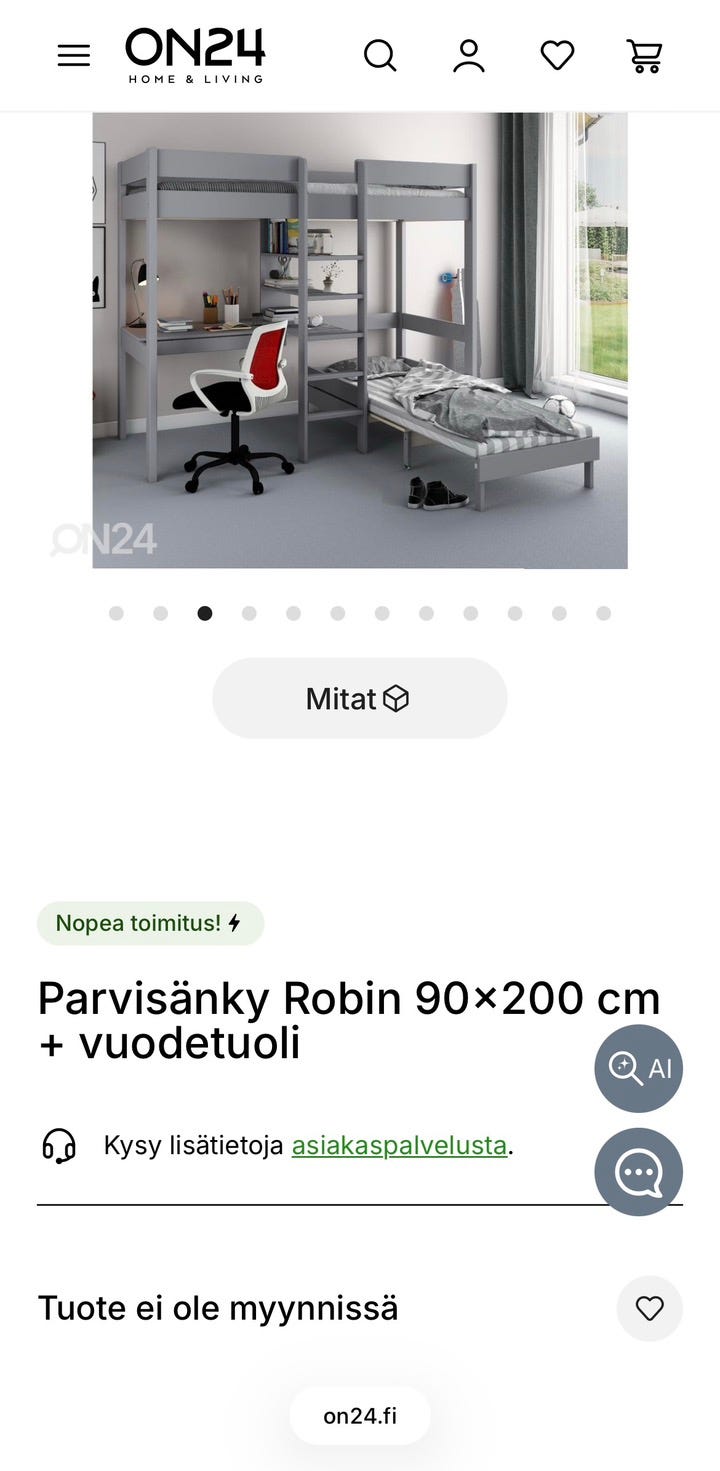Open the loft bed product photo
This screenshot has height=1471, width=720.
360,340
